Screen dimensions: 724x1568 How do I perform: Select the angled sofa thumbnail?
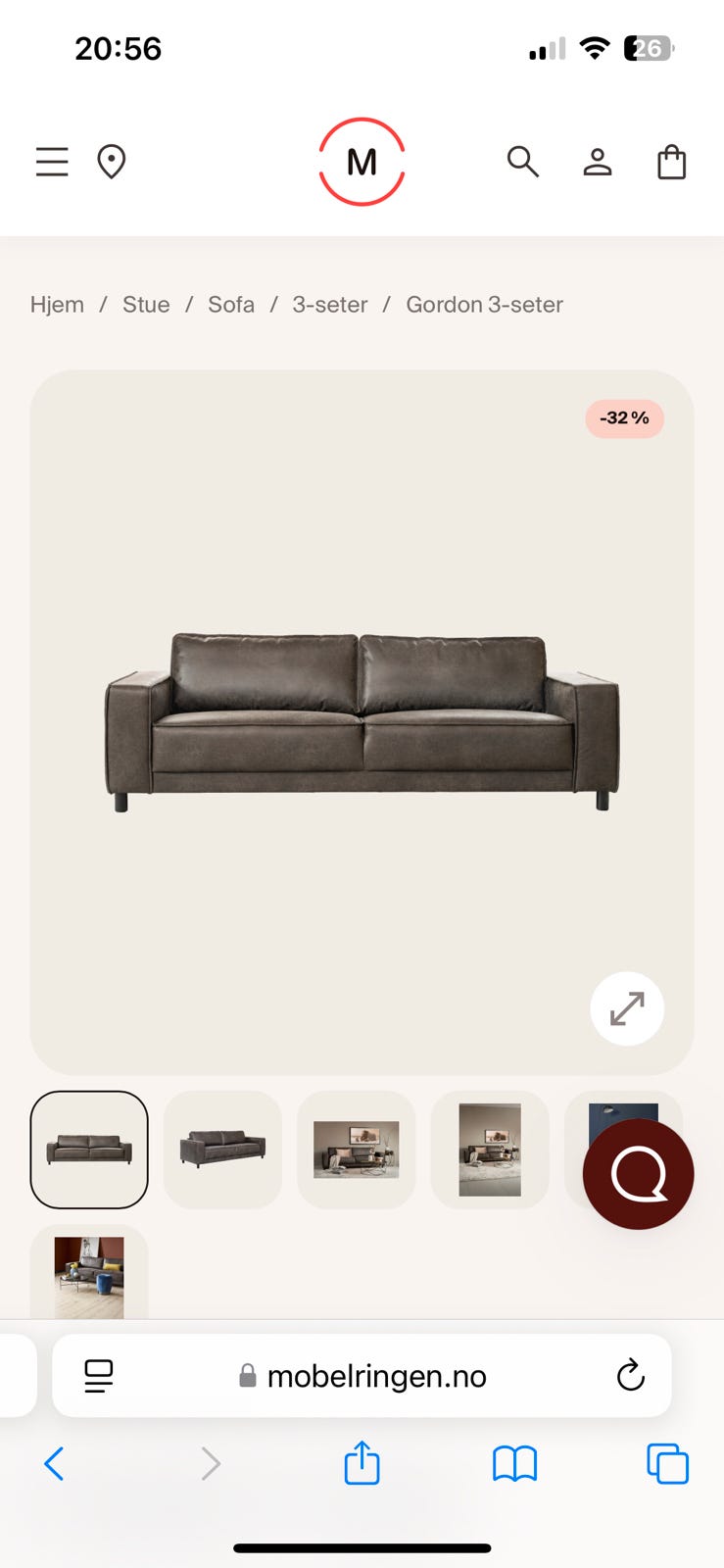tap(222, 1149)
